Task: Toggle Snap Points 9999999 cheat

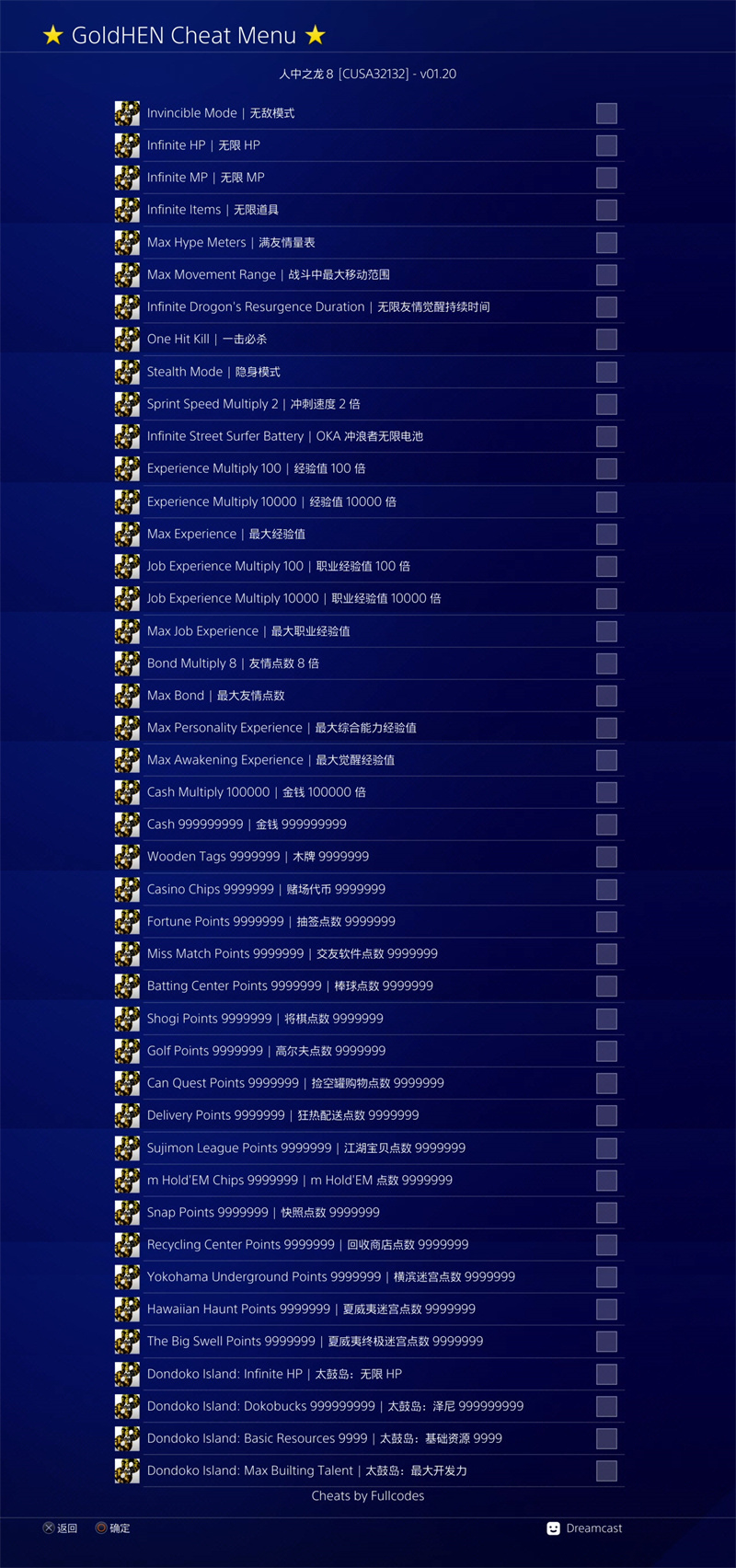Action: tap(606, 1213)
